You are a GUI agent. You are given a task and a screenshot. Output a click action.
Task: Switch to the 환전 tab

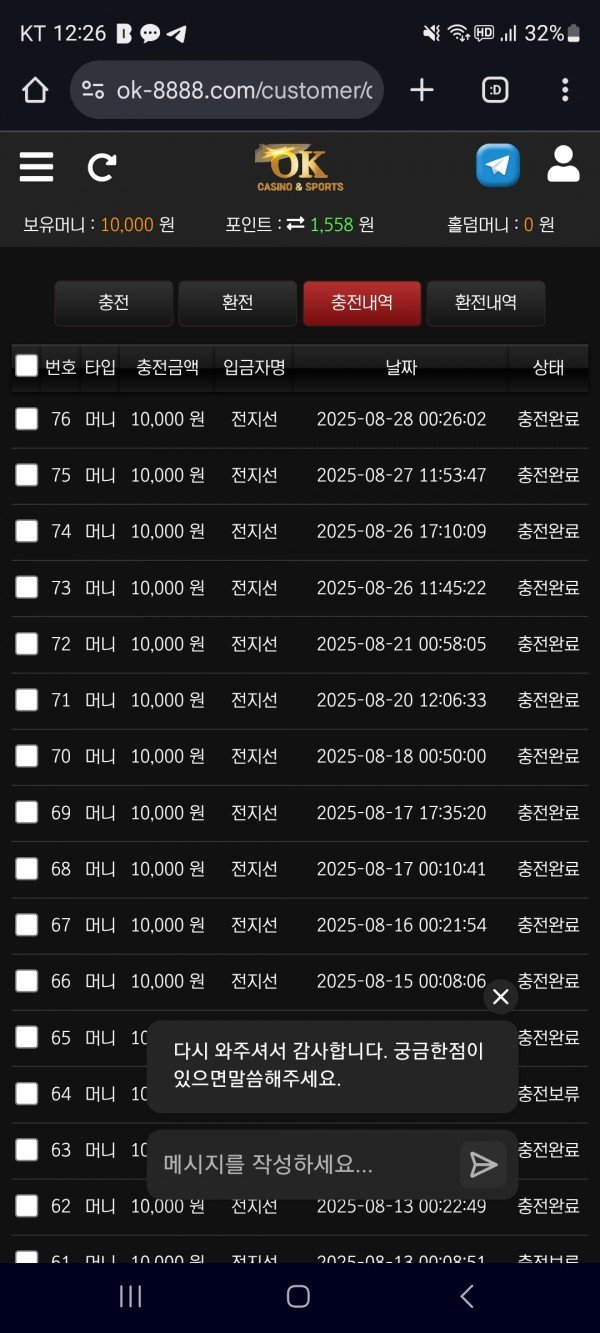(x=237, y=303)
